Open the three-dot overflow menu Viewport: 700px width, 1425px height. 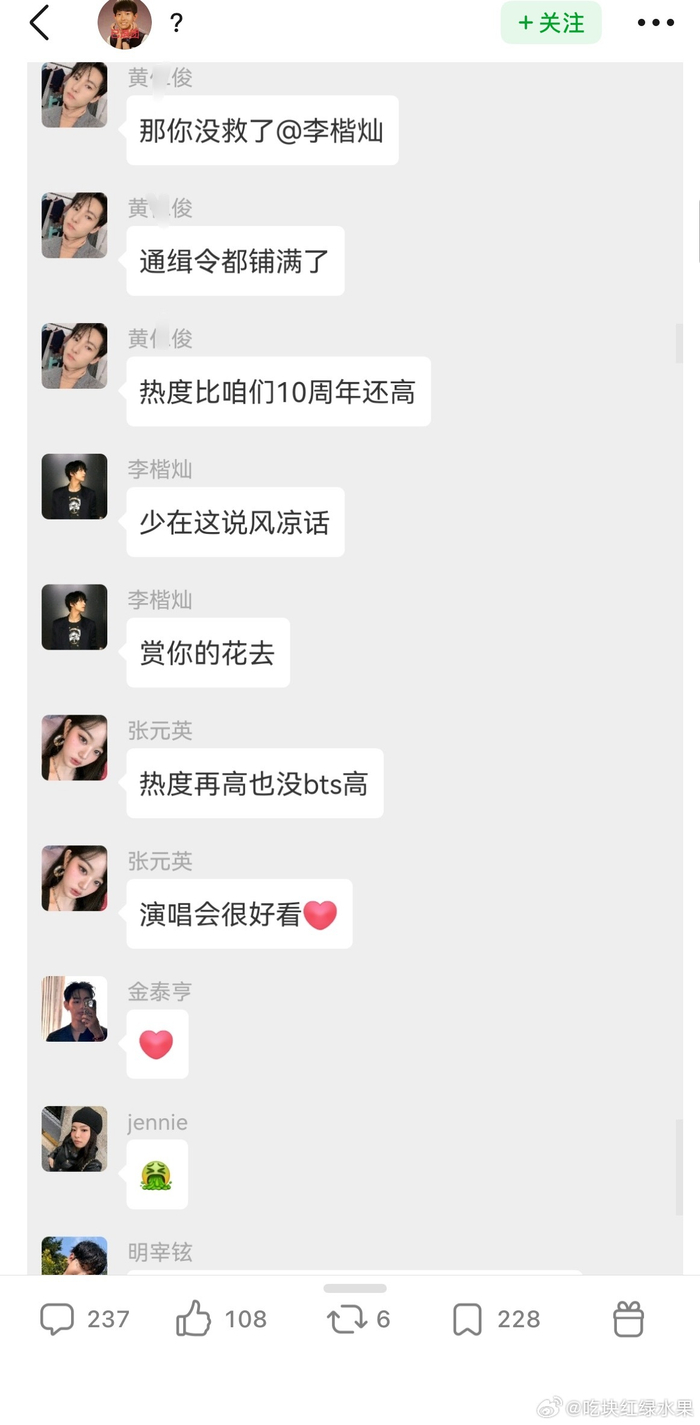coord(655,23)
